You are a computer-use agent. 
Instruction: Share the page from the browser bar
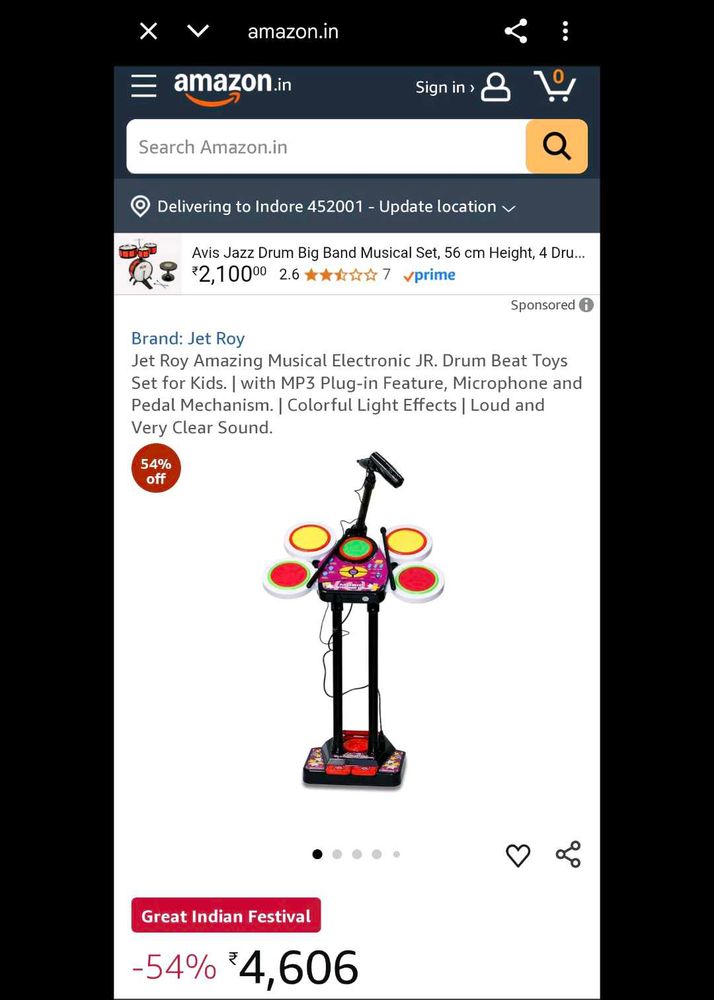click(516, 31)
